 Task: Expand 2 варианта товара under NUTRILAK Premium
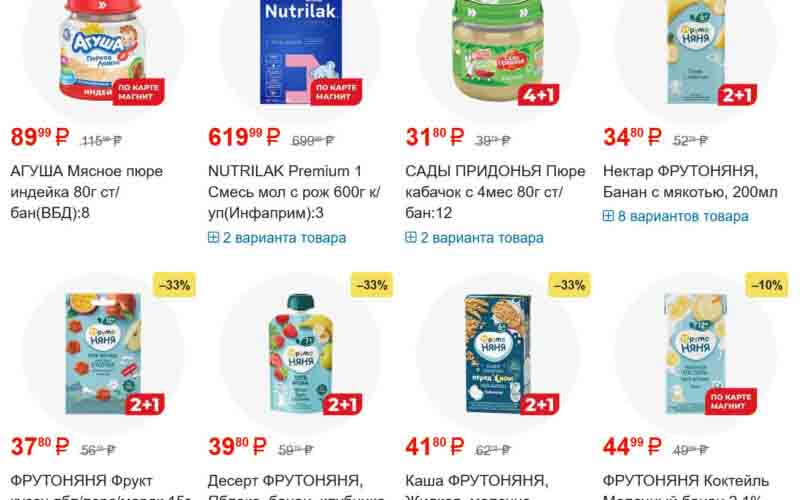(x=277, y=238)
